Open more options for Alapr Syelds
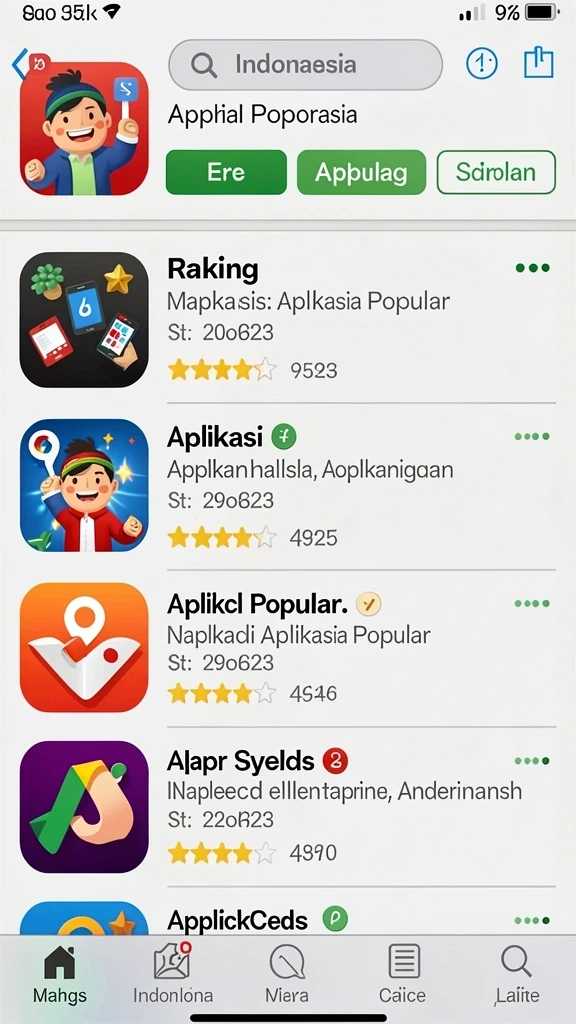This screenshot has height=1024, width=576. (x=532, y=761)
